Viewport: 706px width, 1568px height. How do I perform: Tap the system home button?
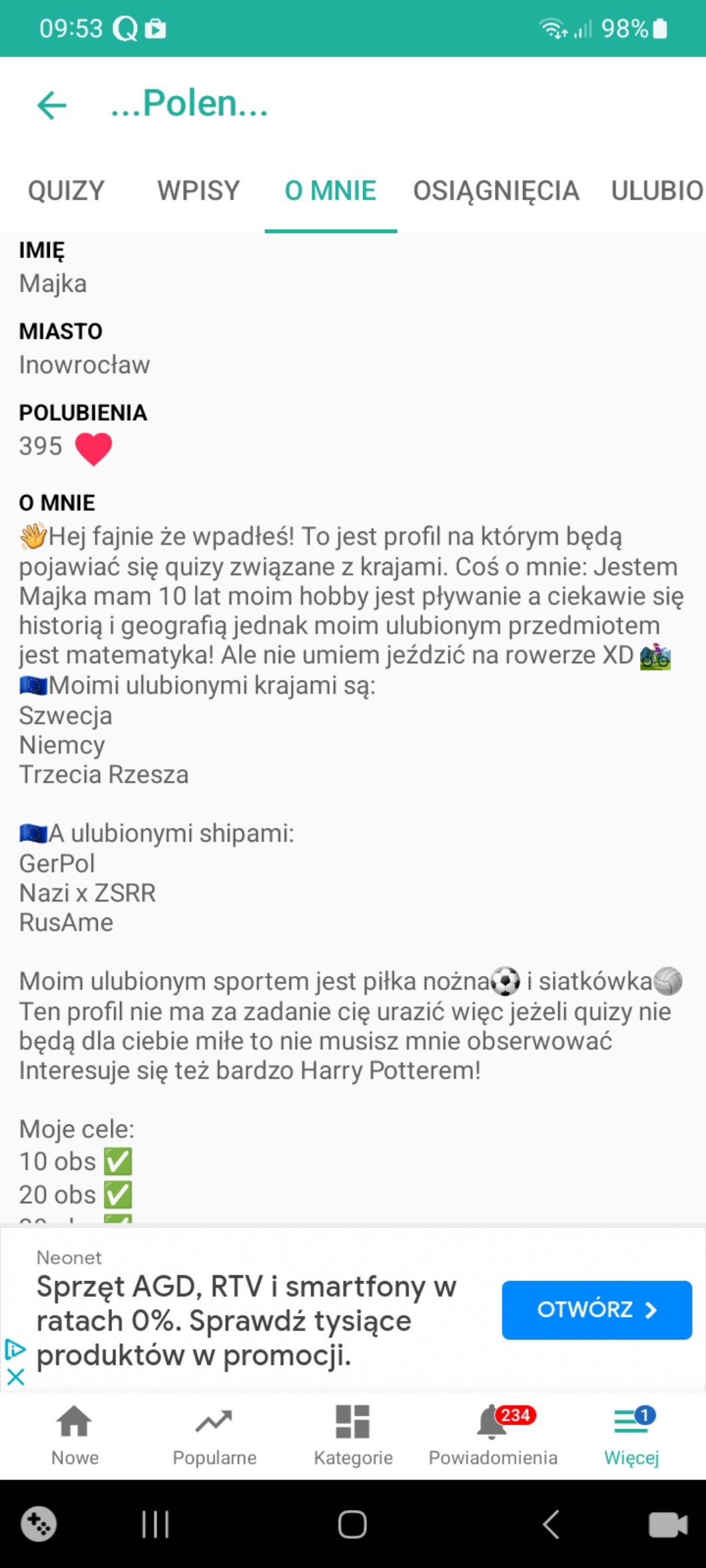click(352, 1524)
